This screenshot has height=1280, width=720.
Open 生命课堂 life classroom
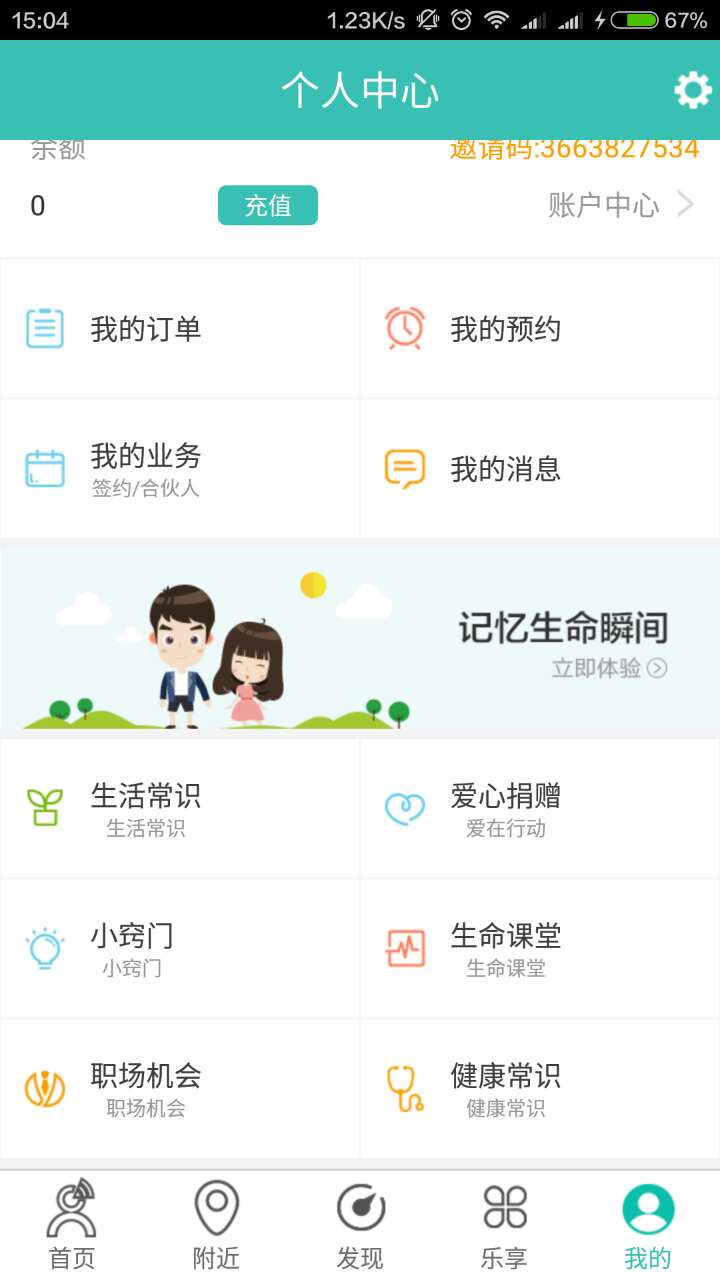pos(540,948)
